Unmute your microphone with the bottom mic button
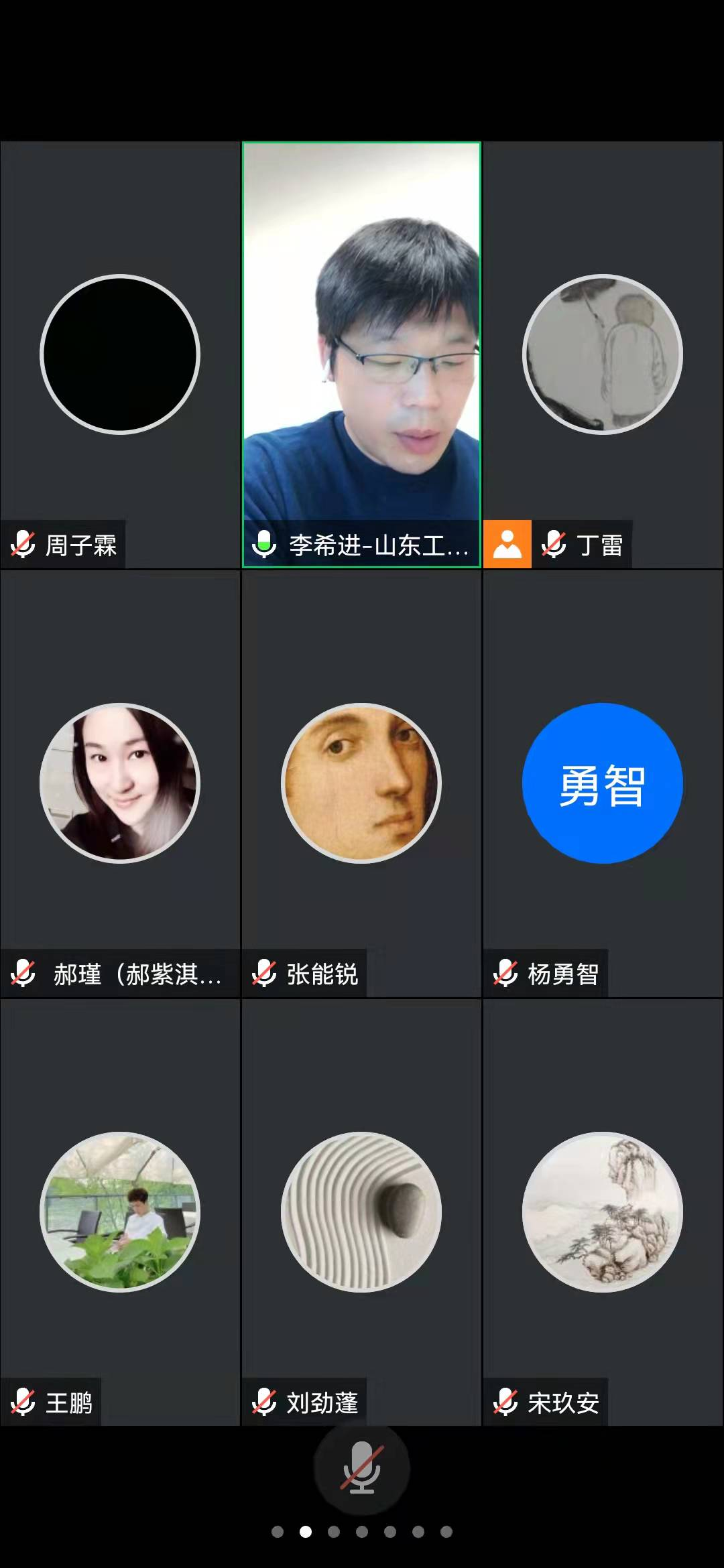Screen dimensions: 724x1568 coord(362,1466)
